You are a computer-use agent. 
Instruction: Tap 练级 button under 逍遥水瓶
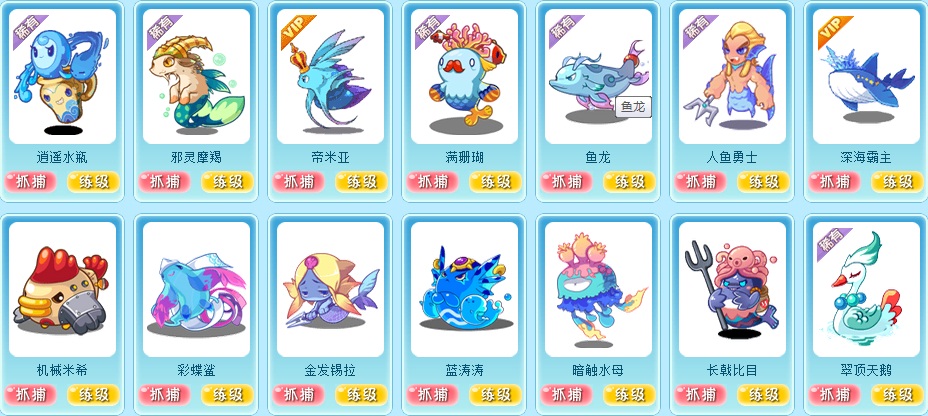[94, 182]
